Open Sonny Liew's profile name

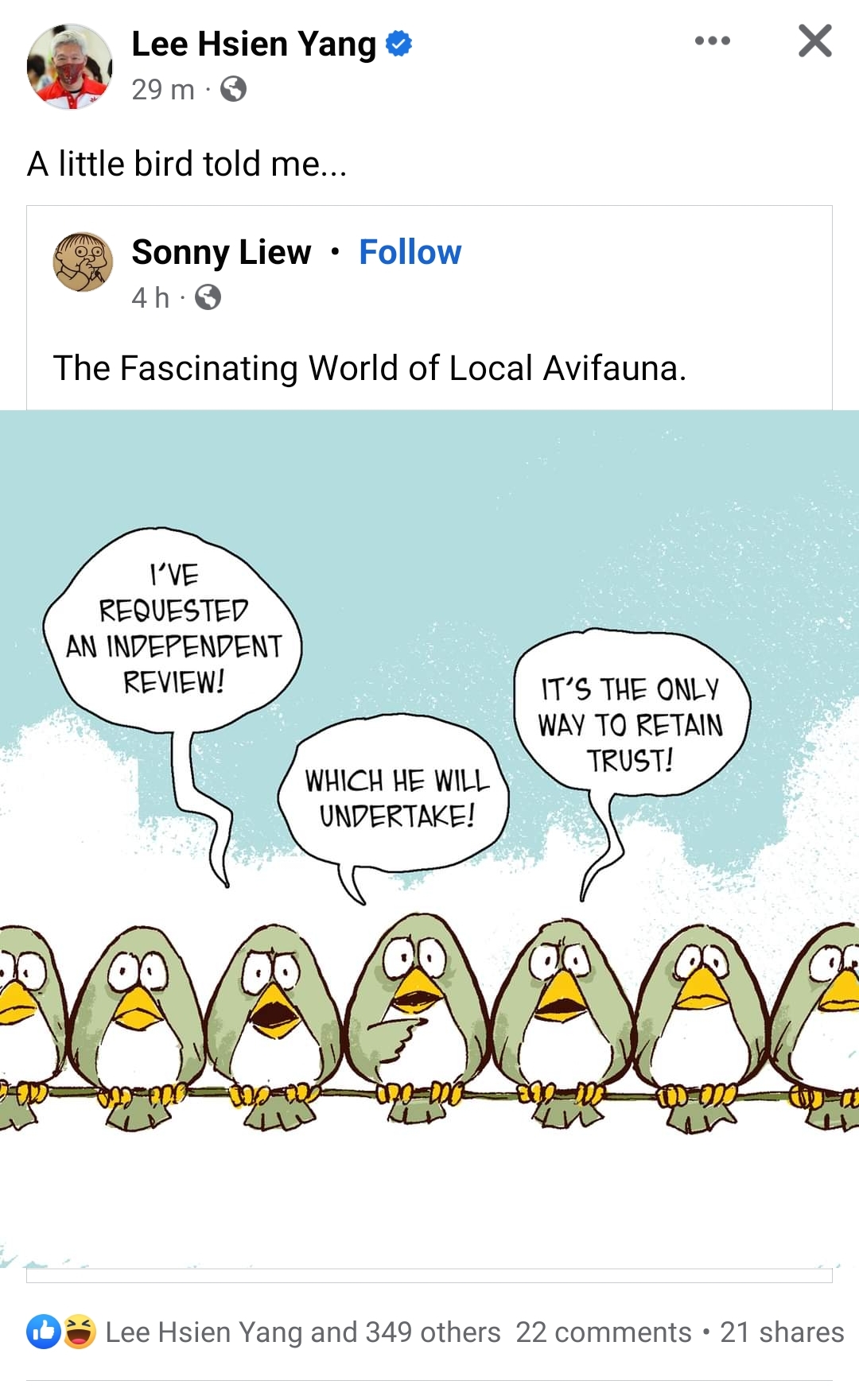pos(221,252)
